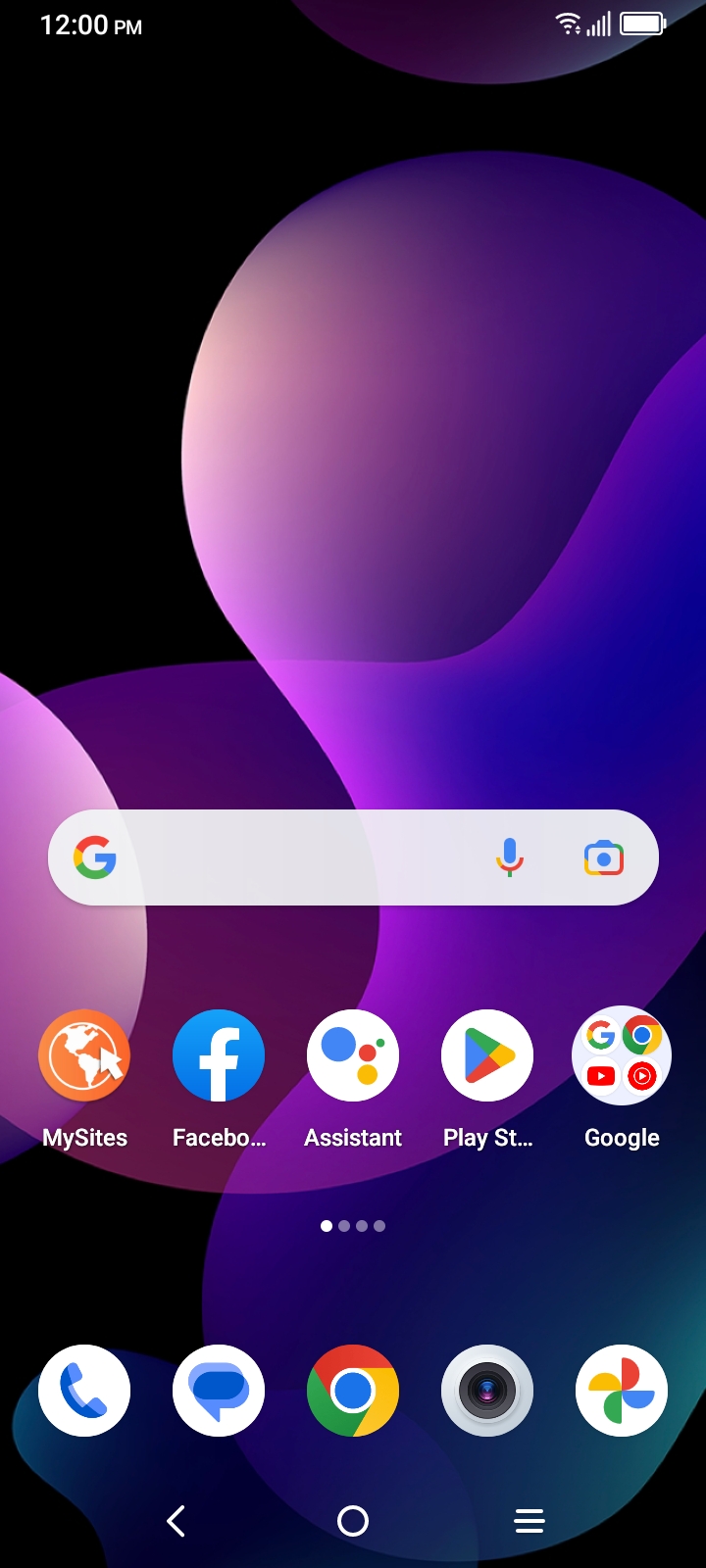This screenshot has width=706, height=1568.
Task: Launch the Chrome browser
Action: tap(353, 1391)
